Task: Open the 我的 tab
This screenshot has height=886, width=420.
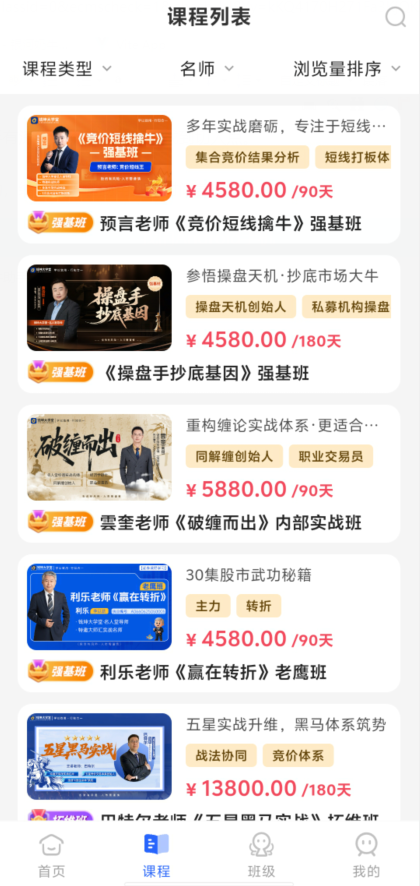Action: point(366,855)
